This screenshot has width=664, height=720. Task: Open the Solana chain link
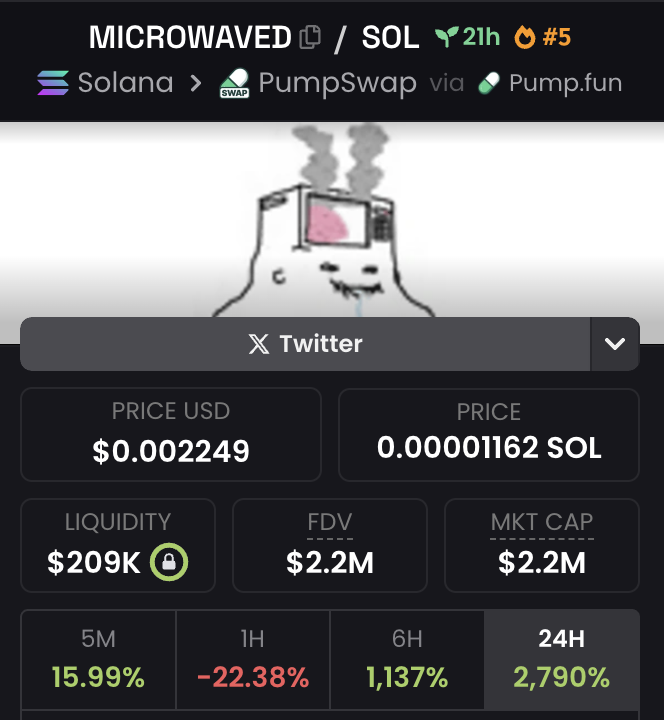[x=105, y=82]
